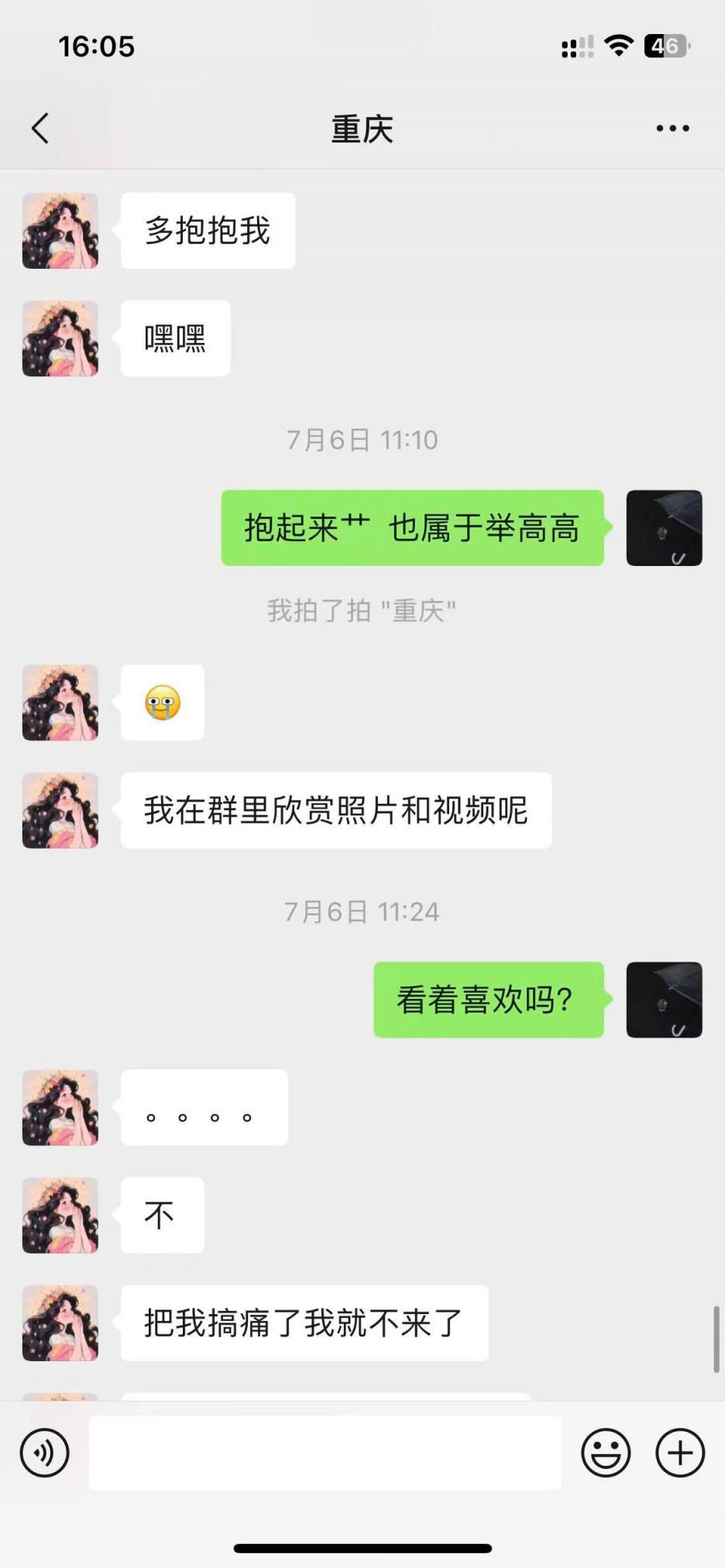Open the three-dot chat info menu
Image resolution: width=725 pixels, height=1568 pixels.
672,129
